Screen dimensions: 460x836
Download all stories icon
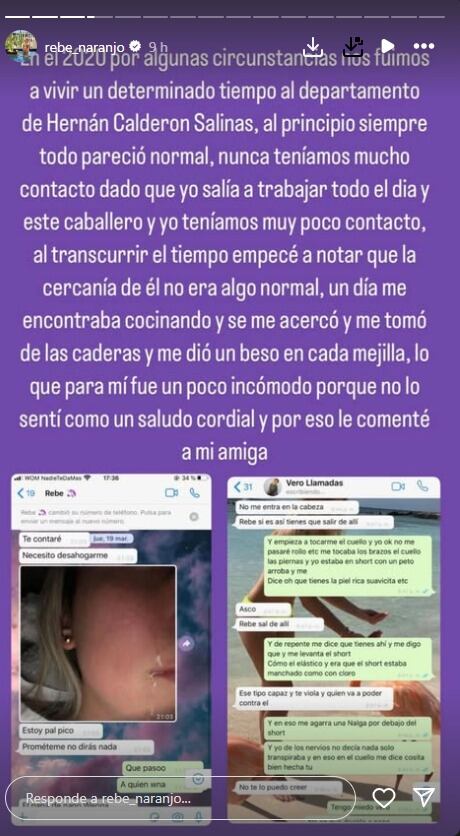point(353,46)
